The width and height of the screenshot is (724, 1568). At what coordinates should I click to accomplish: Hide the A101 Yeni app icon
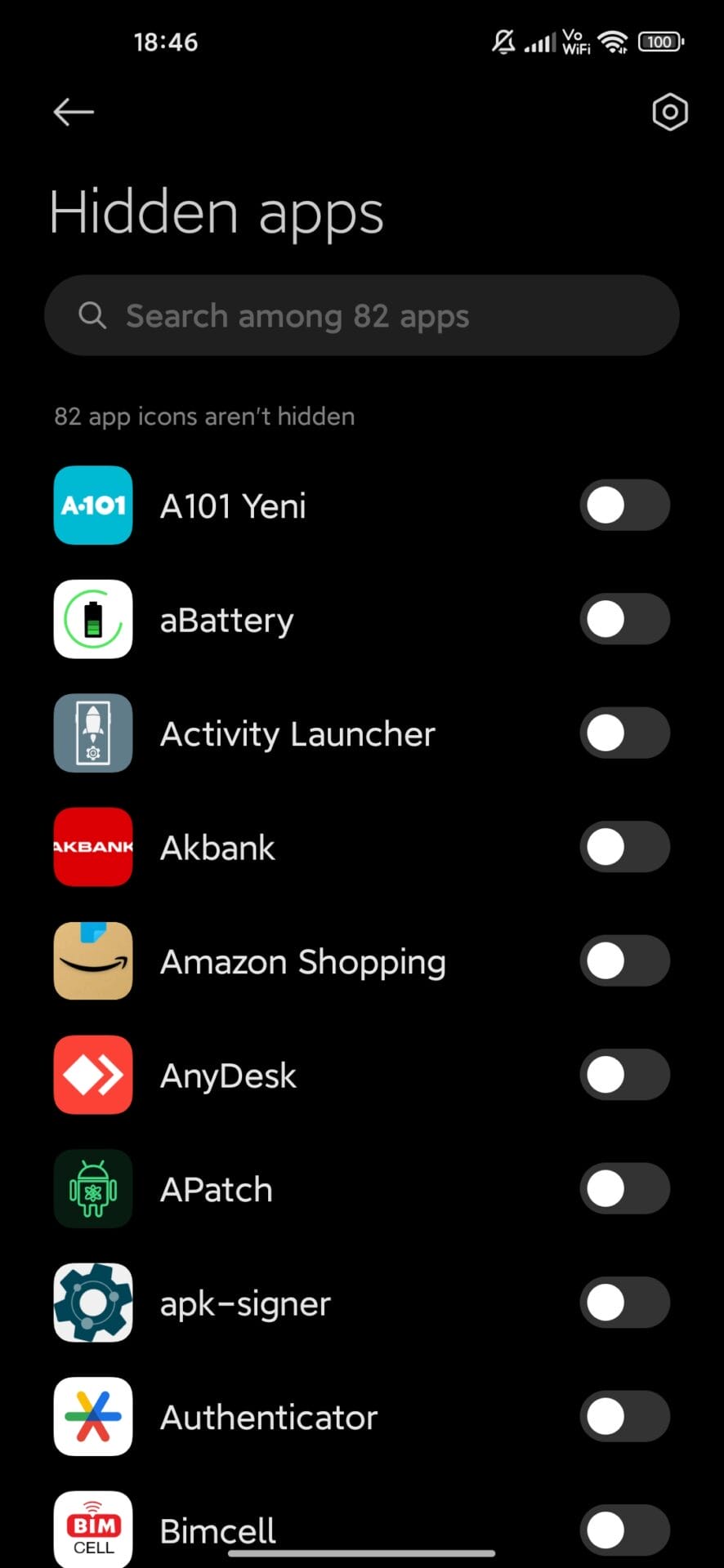coord(624,506)
